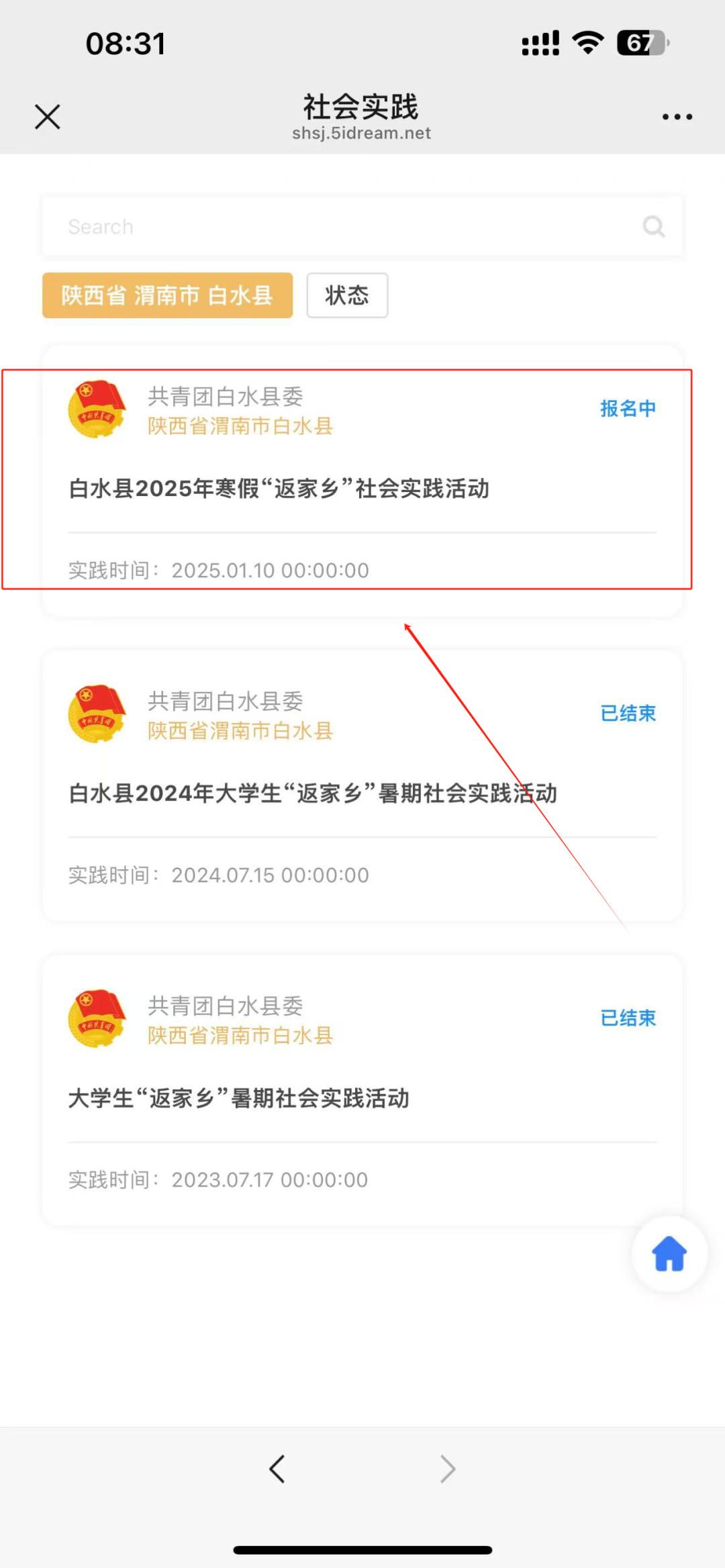
Task: Open 白水县2025年寒假“返家乡”社会实践活动 card
Action: [x=279, y=489]
